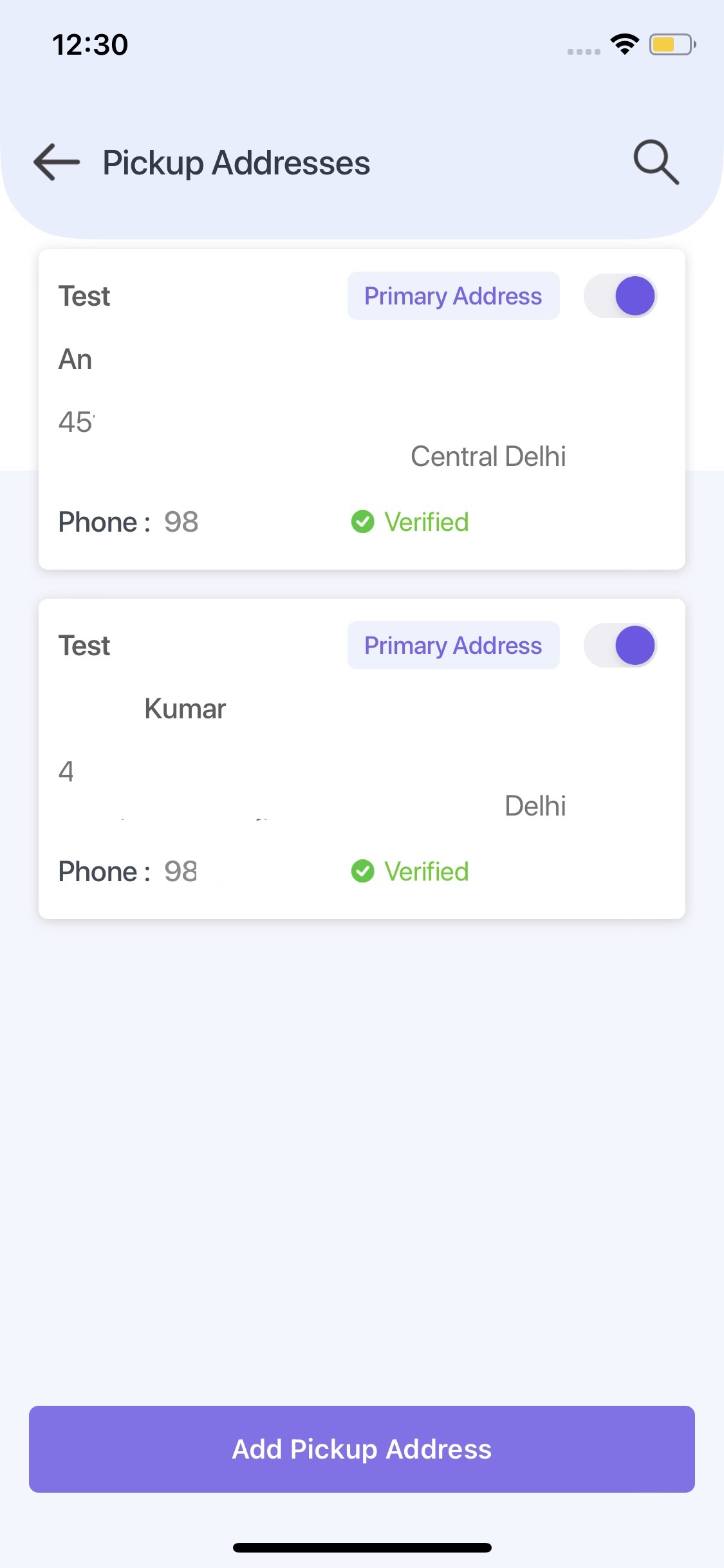724x1568 pixels.
Task: Turn off the primary toggle on the Kumar address
Action: click(620, 645)
